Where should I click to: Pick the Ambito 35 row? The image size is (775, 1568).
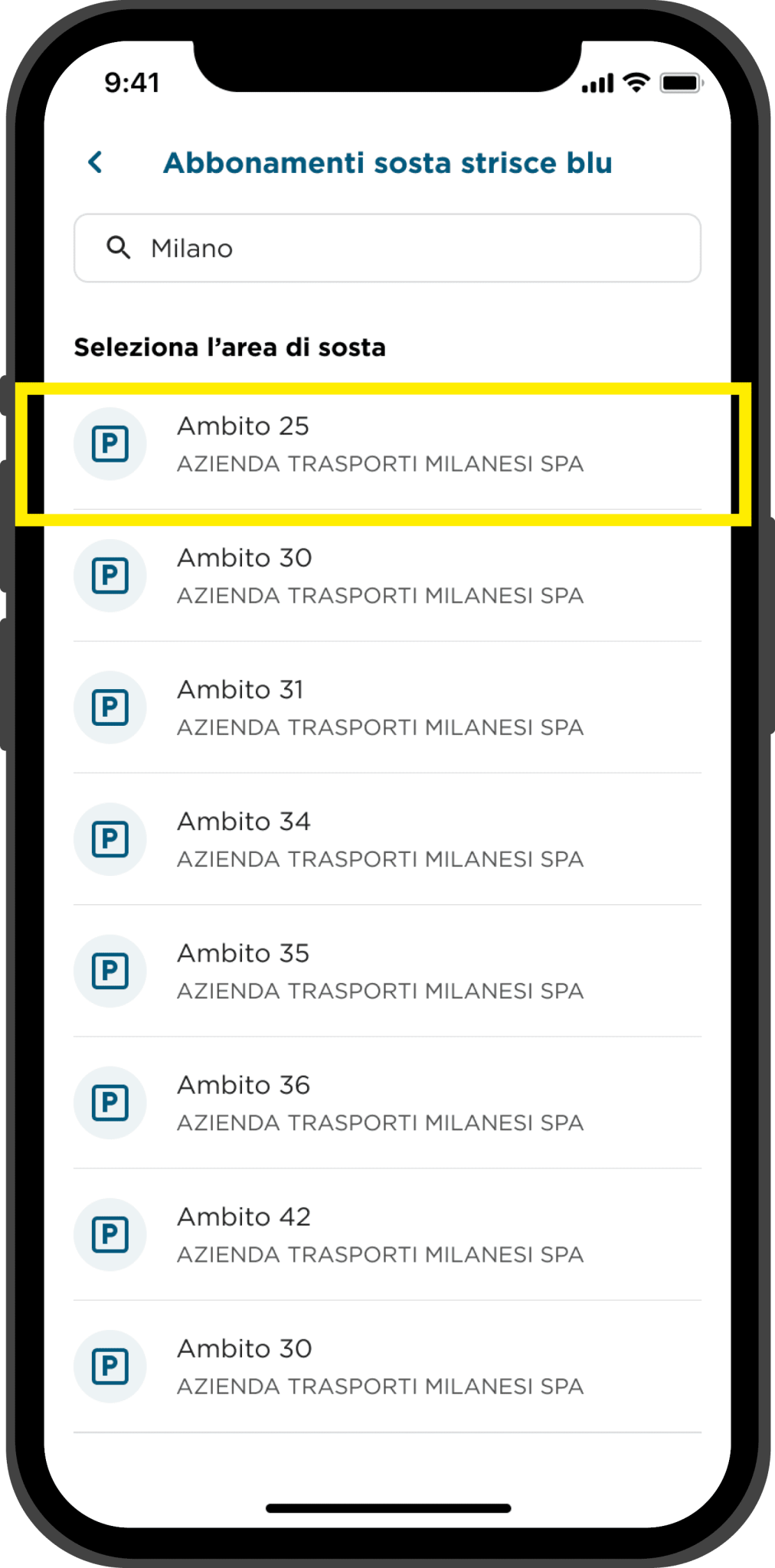(x=387, y=971)
